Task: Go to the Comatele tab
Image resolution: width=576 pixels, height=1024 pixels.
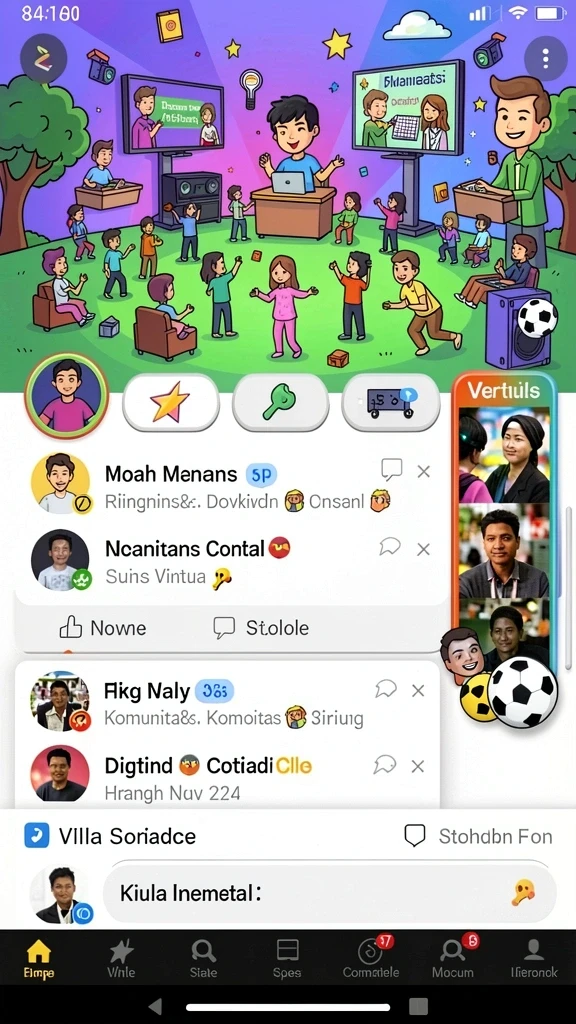Action: (x=371, y=958)
